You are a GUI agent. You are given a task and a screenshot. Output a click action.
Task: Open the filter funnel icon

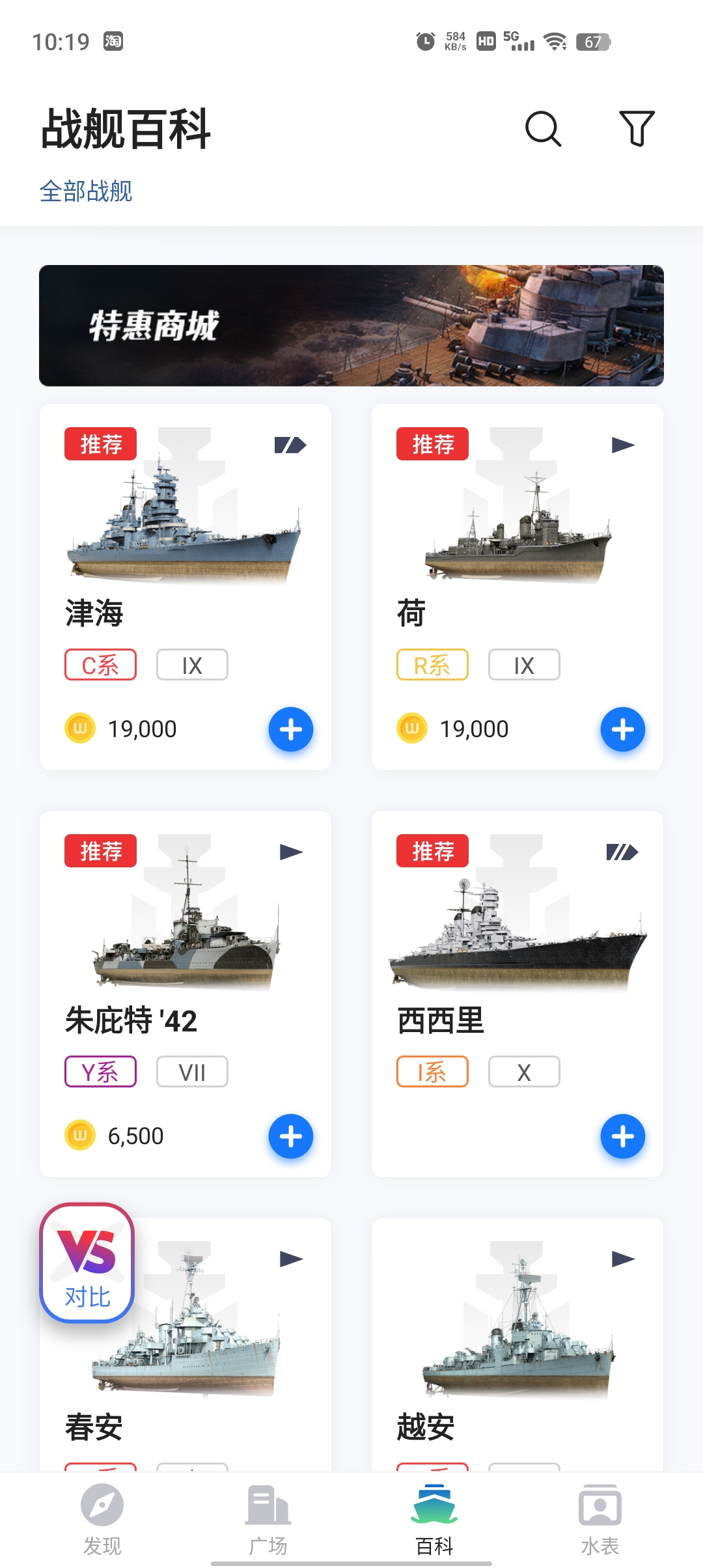pyautogui.click(x=637, y=128)
